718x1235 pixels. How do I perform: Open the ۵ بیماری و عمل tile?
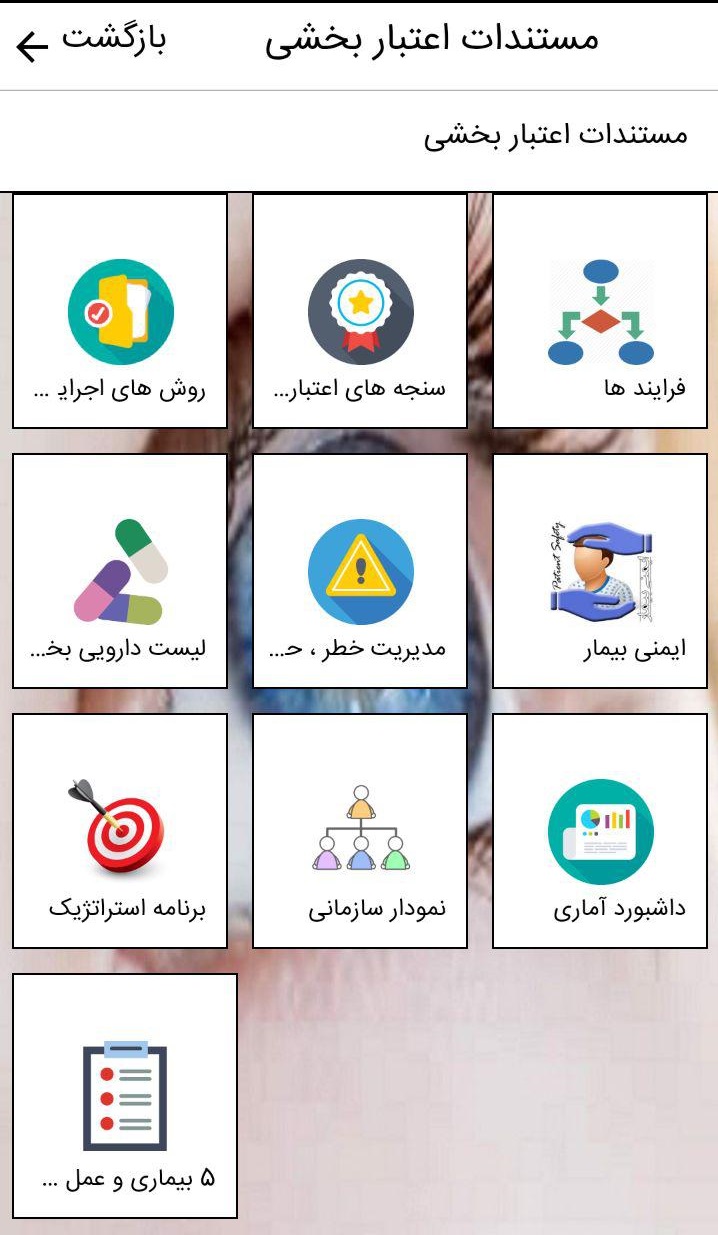(125, 1096)
